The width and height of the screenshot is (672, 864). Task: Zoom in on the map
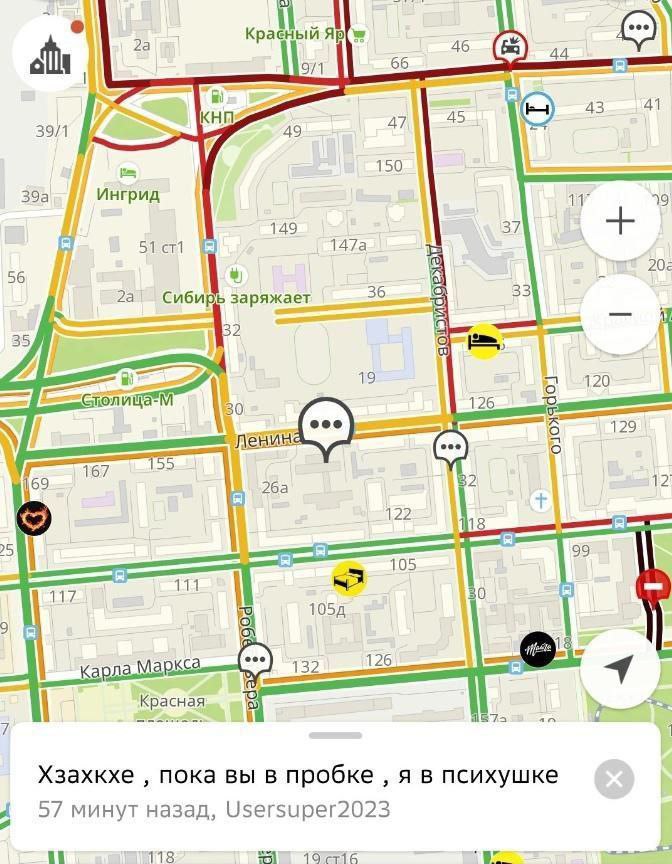tap(620, 221)
